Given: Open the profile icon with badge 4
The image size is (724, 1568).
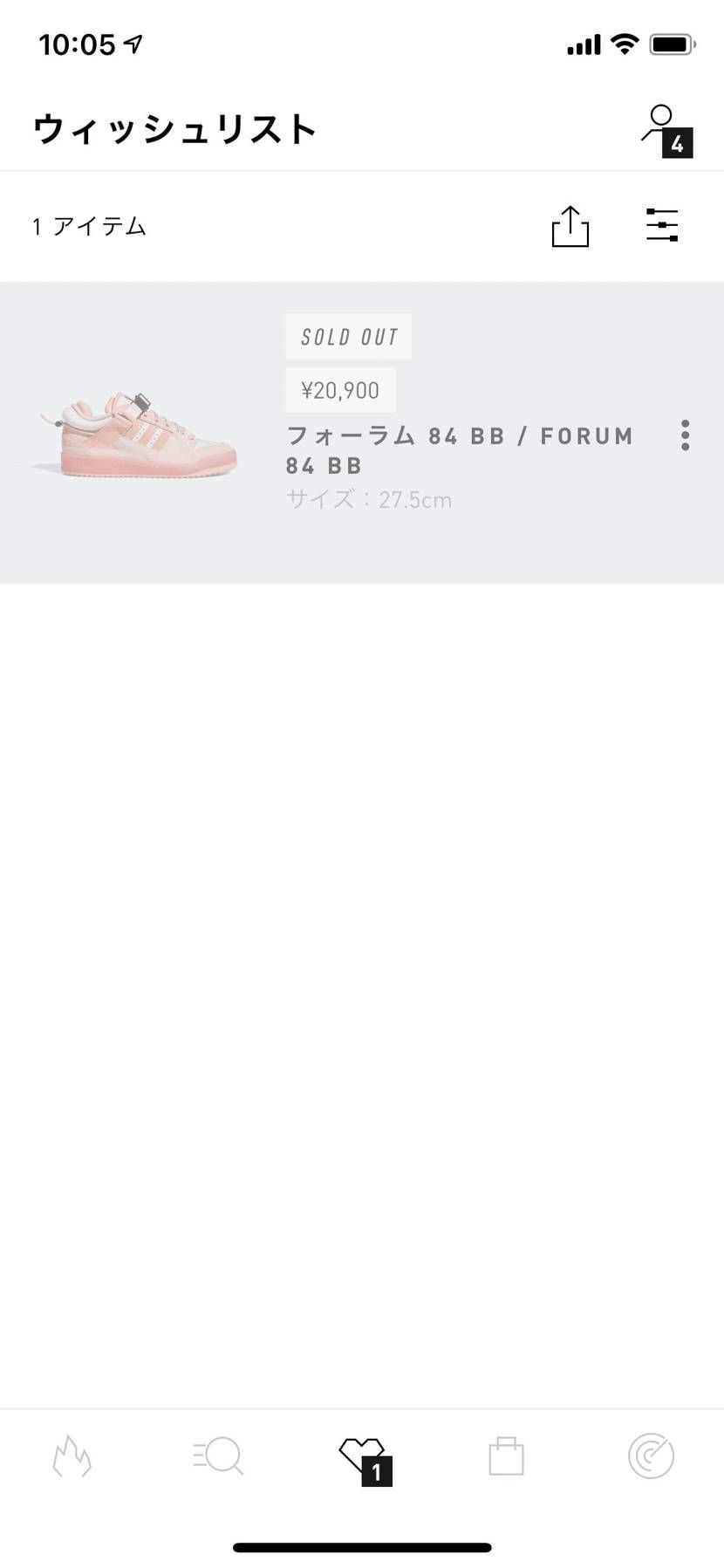Looking at the screenshot, I should pos(666,130).
